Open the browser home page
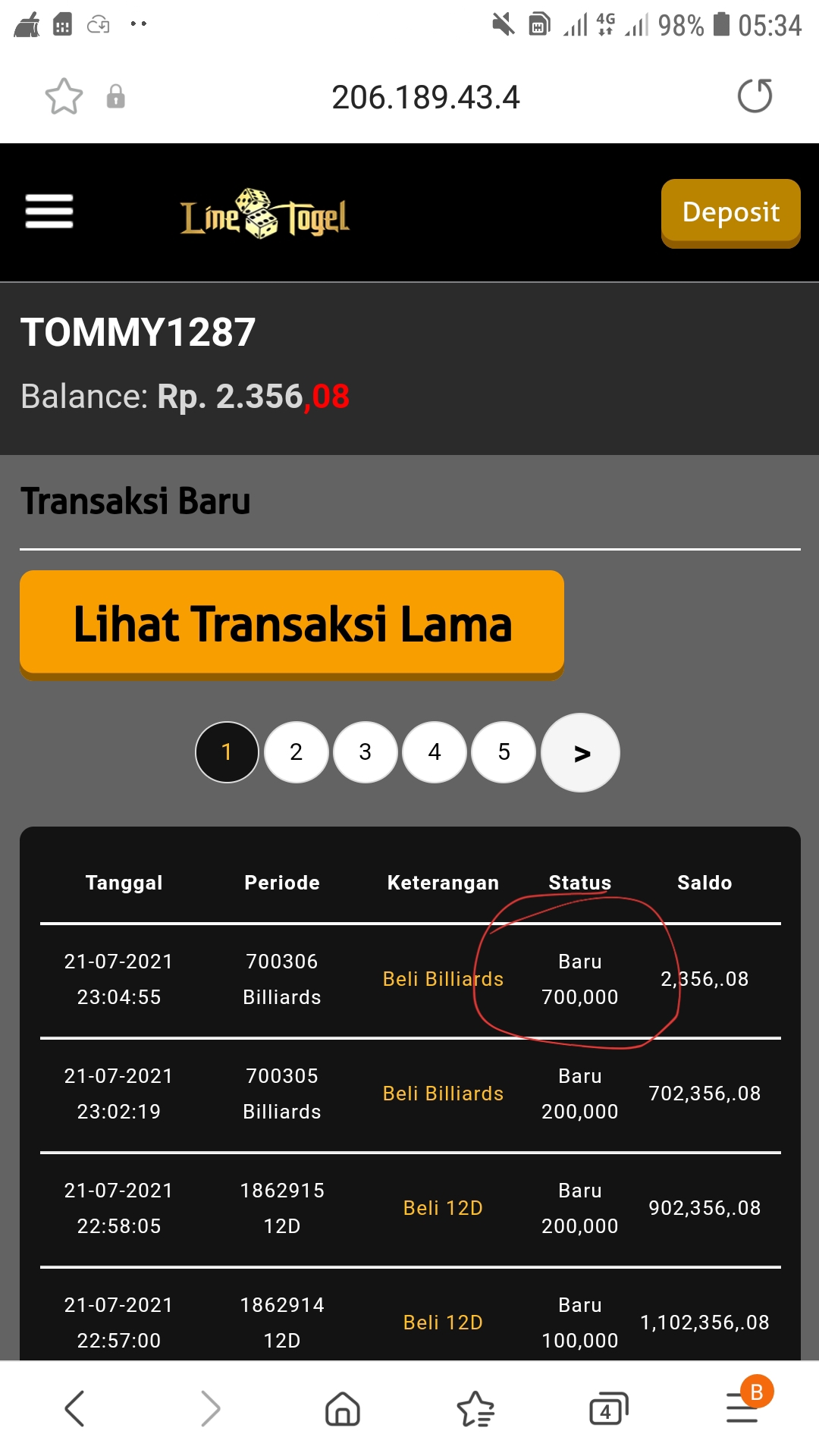 tap(342, 1409)
